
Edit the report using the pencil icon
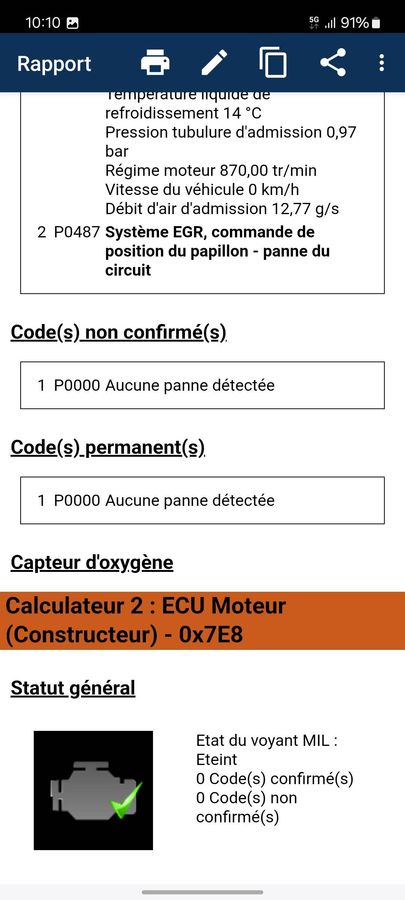click(214, 63)
